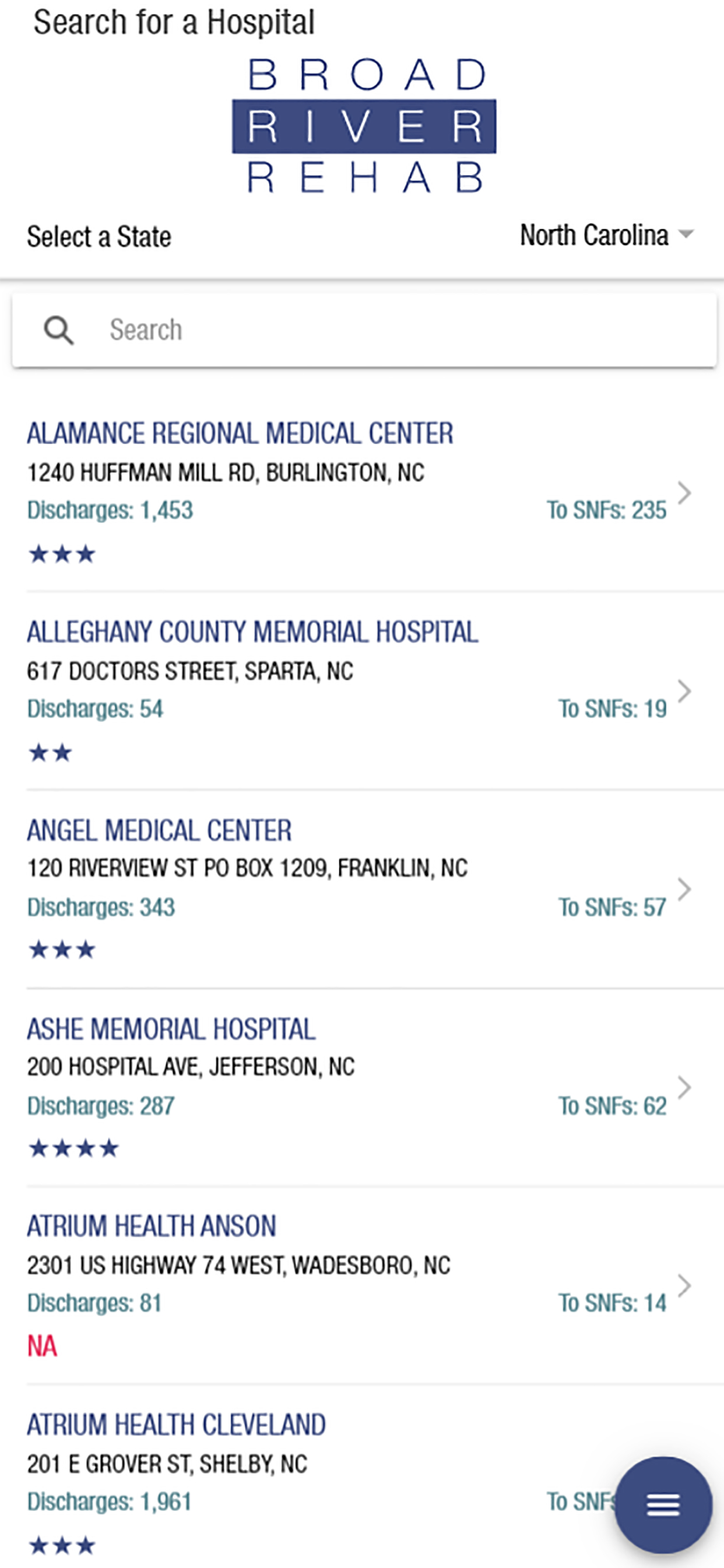The height and width of the screenshot is (1568, 724).
Task: Click inside the Search input field
Action: [304, 330]
